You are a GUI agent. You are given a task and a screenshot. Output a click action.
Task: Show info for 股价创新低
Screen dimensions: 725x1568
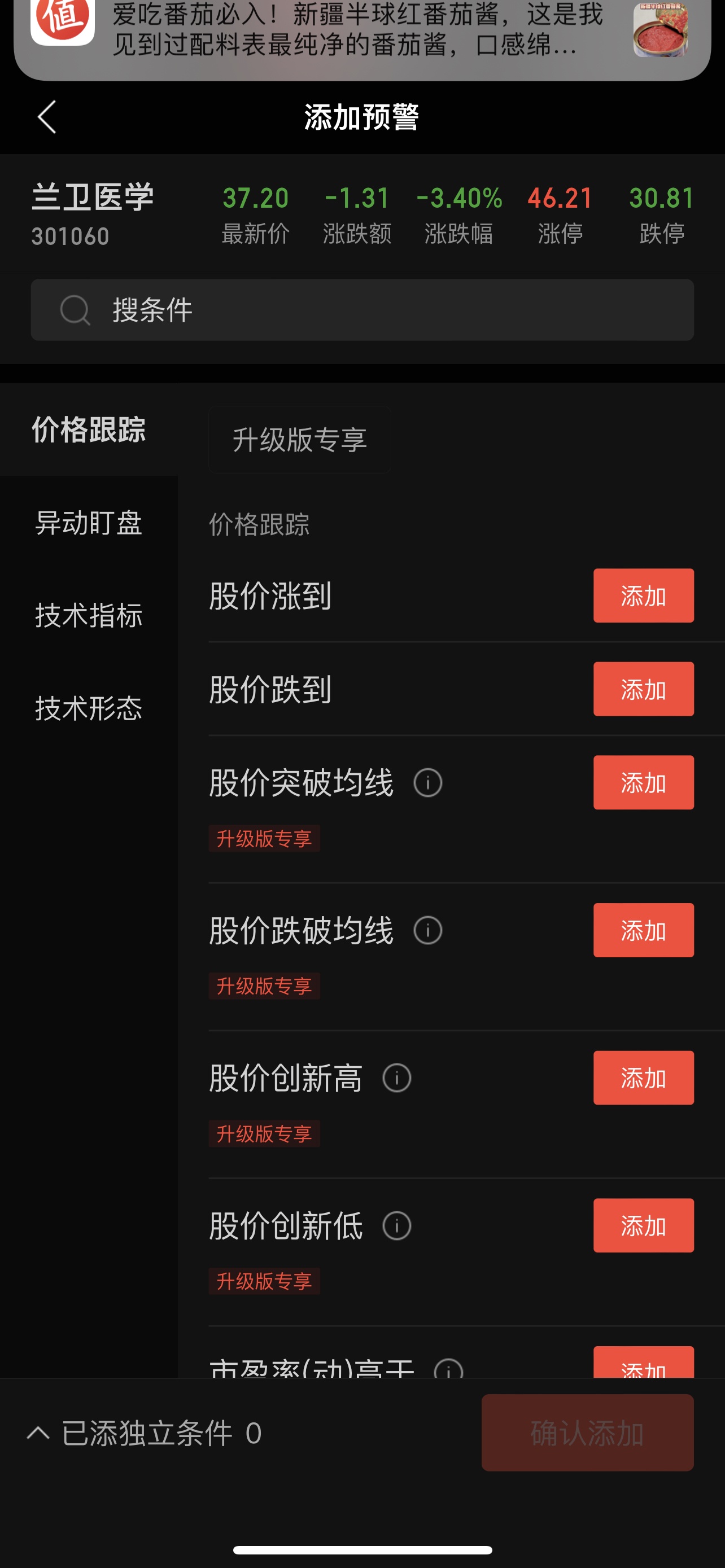coord(397,1226)
